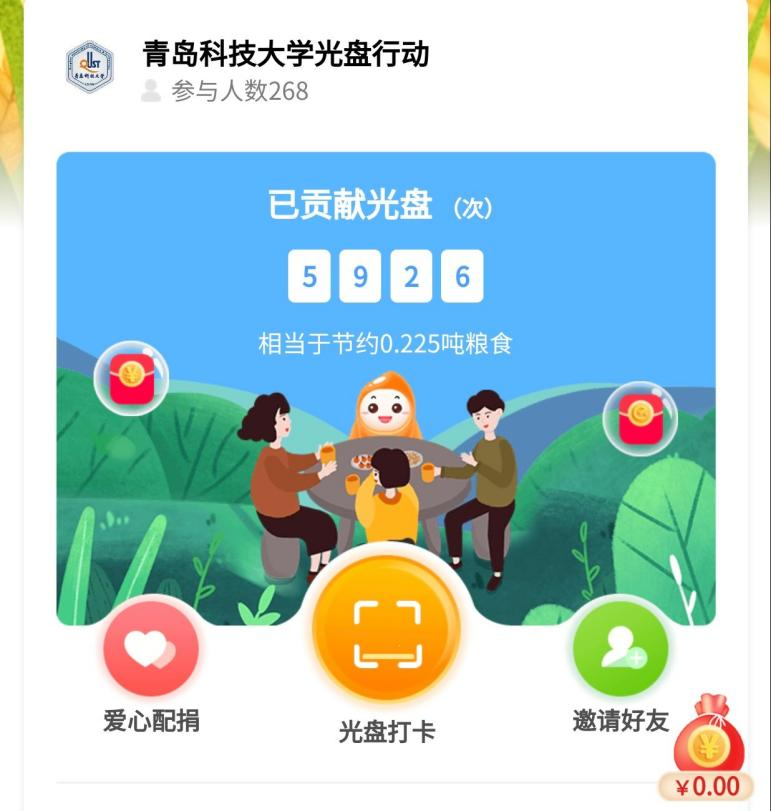Collect the red envelope bubble beside the man
This screenshot has height=811, width=771.
(640, 418)
